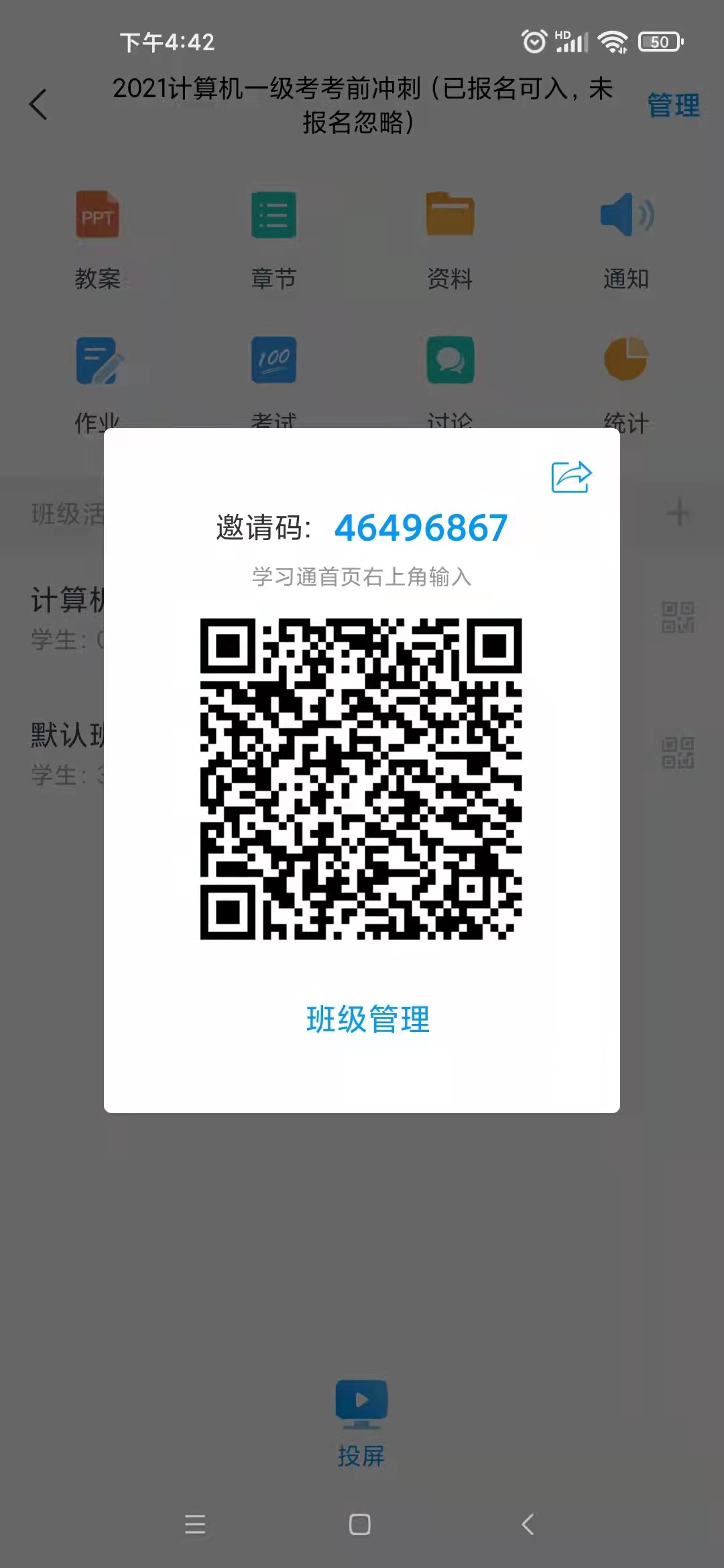Tap the system home button

[x=360, y=1524]
